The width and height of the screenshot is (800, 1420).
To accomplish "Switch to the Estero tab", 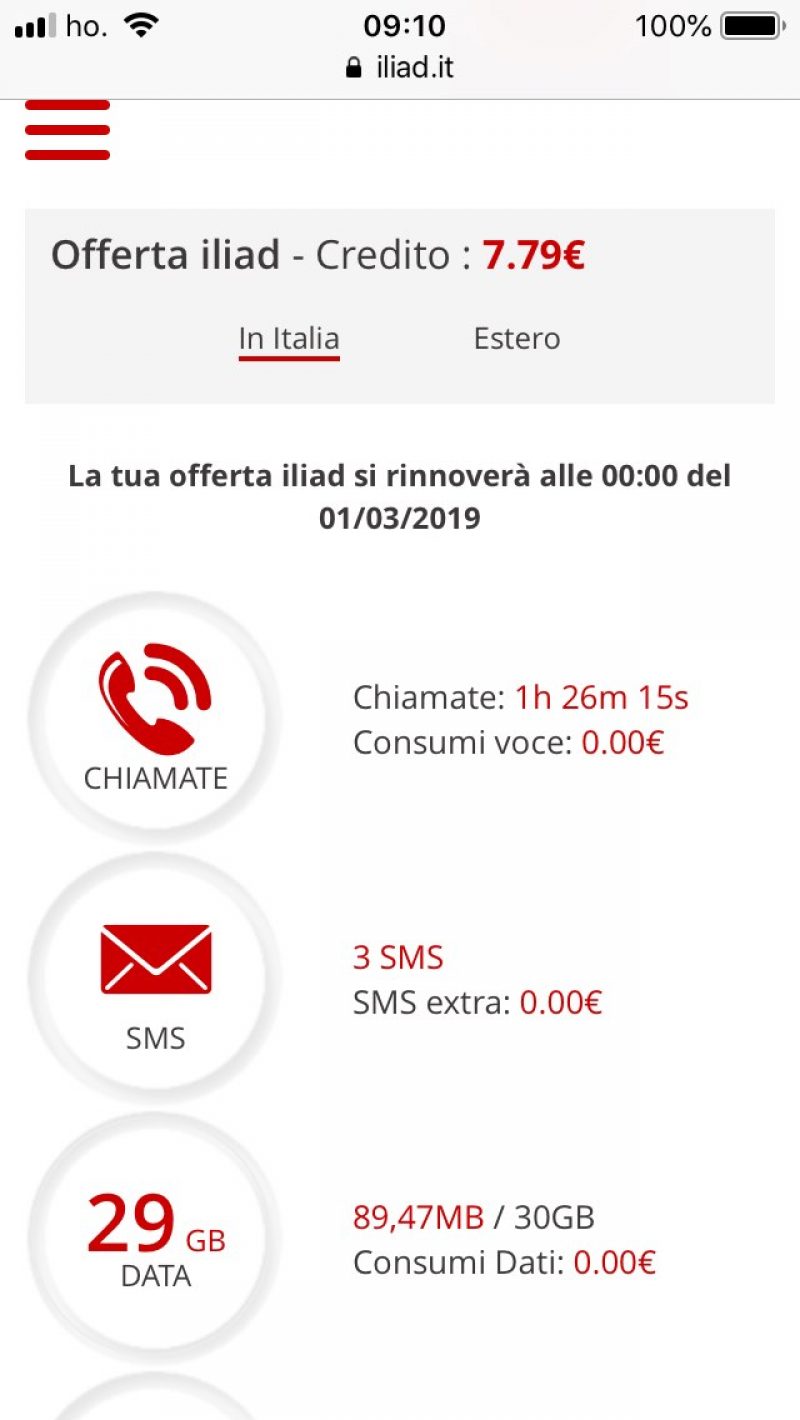I will 518,339.
